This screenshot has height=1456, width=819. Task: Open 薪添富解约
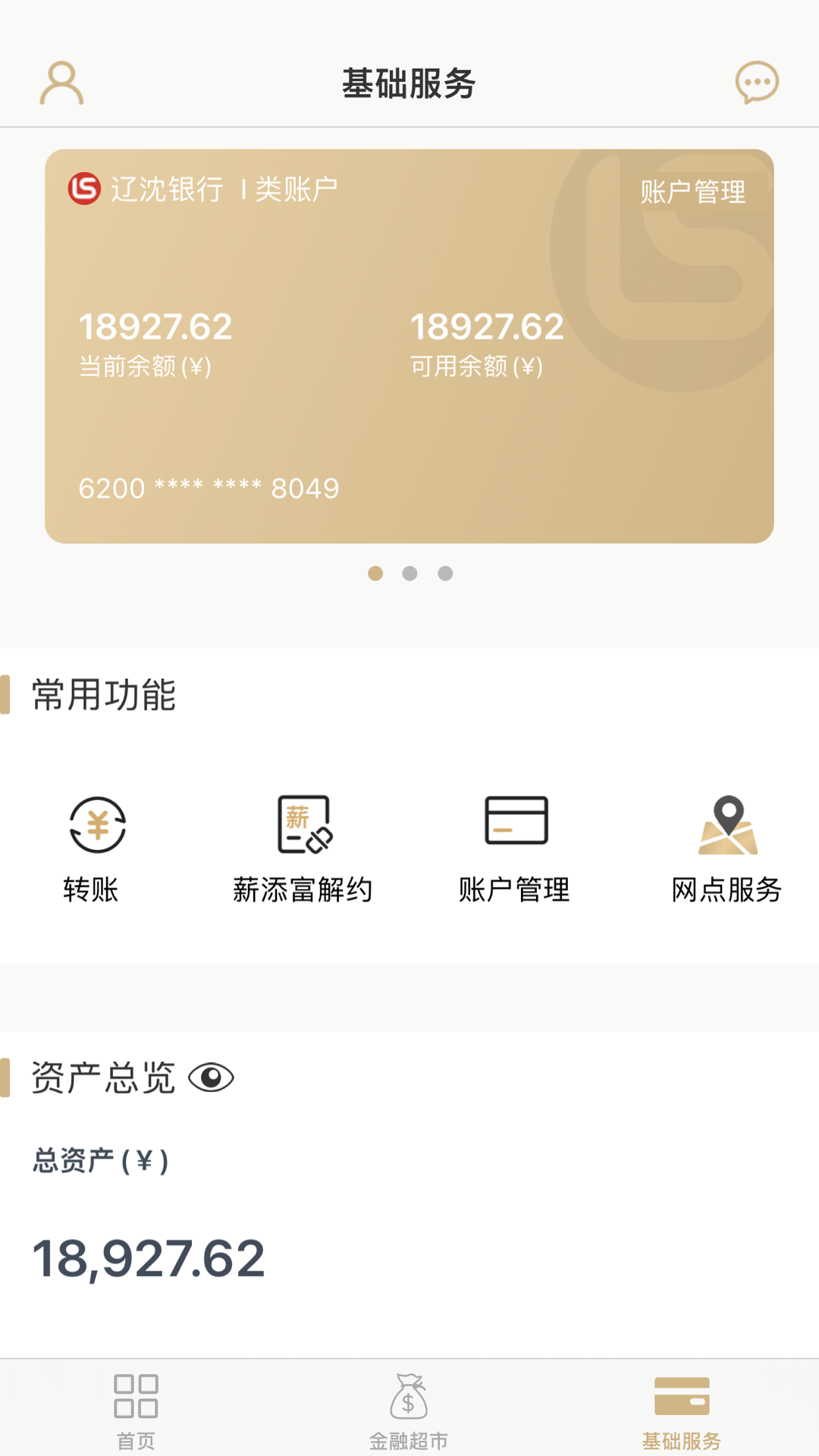tap(303, 849)
